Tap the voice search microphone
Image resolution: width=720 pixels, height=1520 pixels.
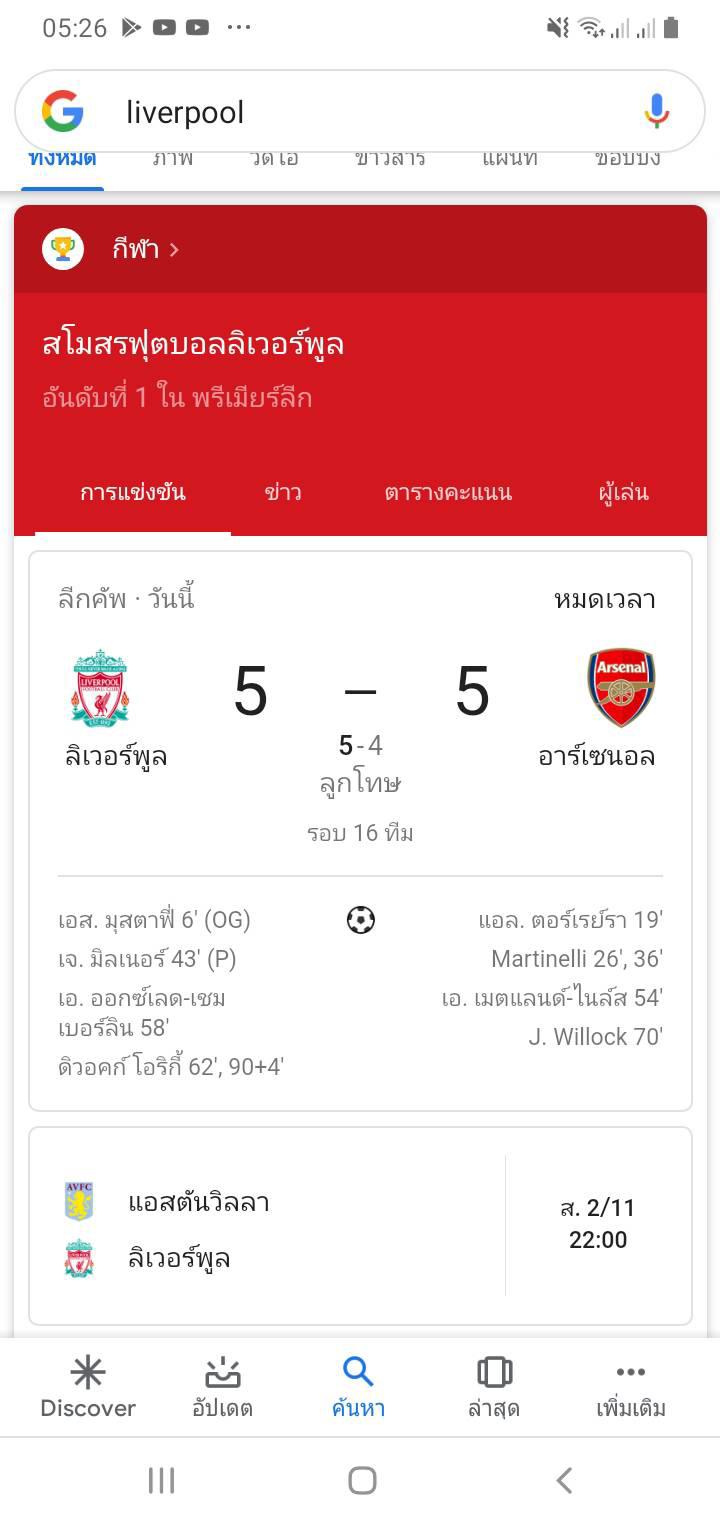(656, 112)
